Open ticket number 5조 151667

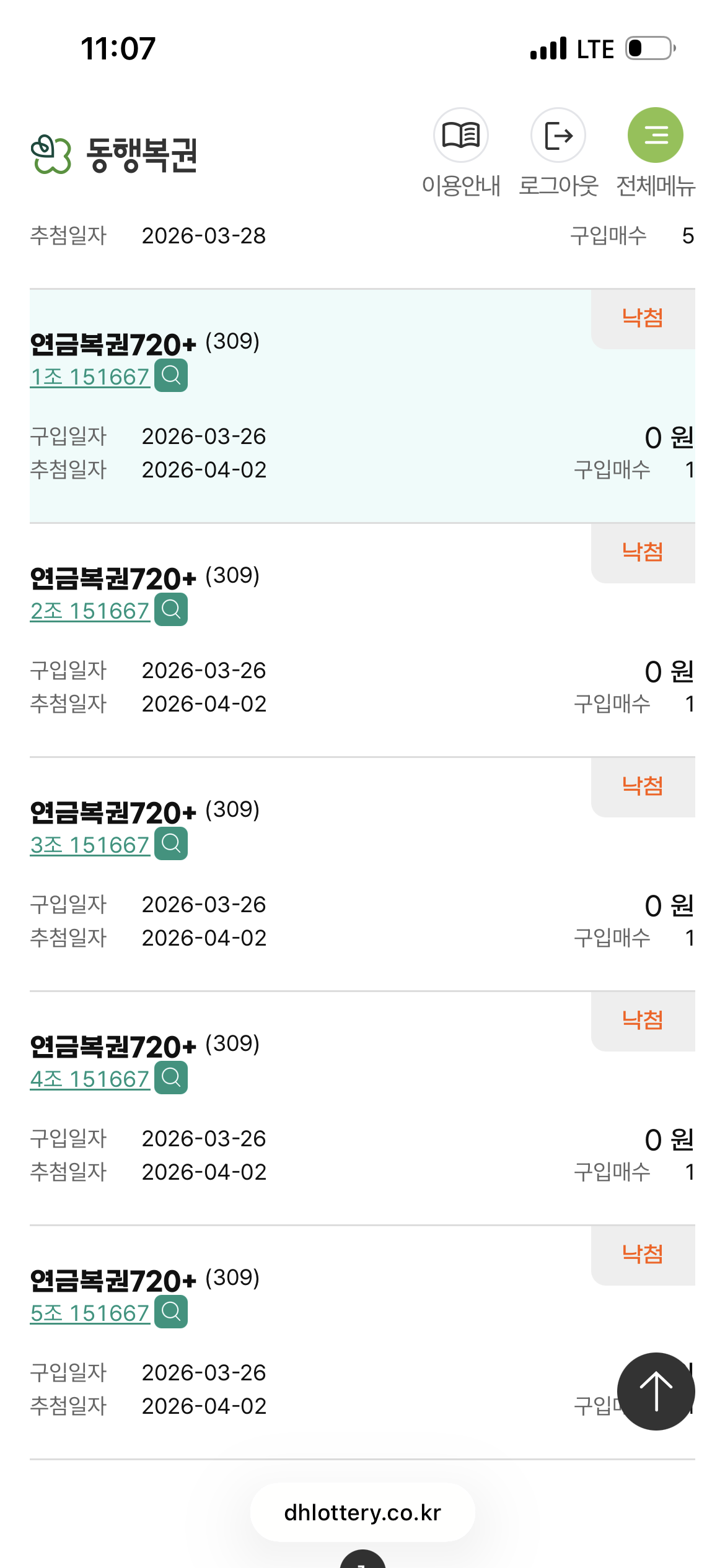(x=90, y=1313)
